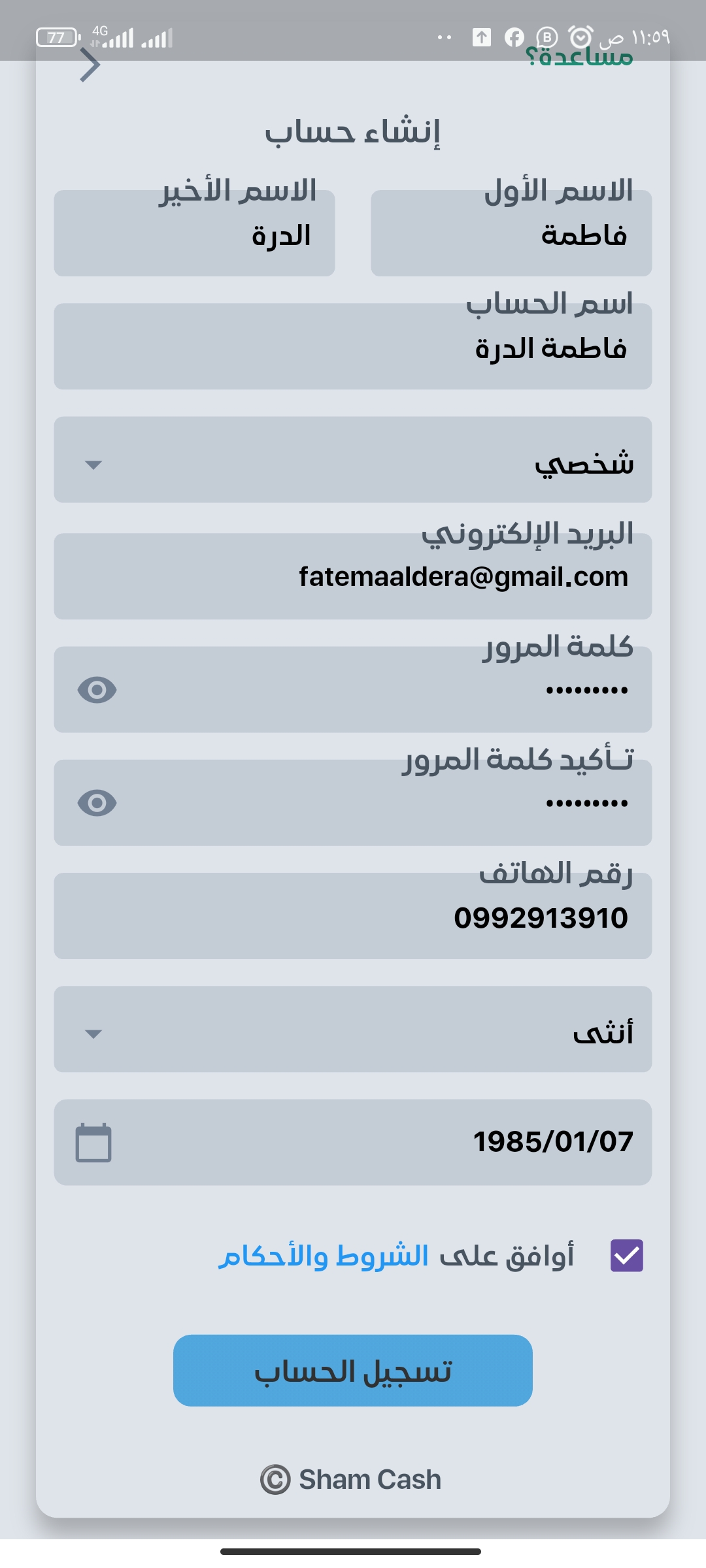Edit the first name field فاطمة
The image size is (706, 1568).
511,233
